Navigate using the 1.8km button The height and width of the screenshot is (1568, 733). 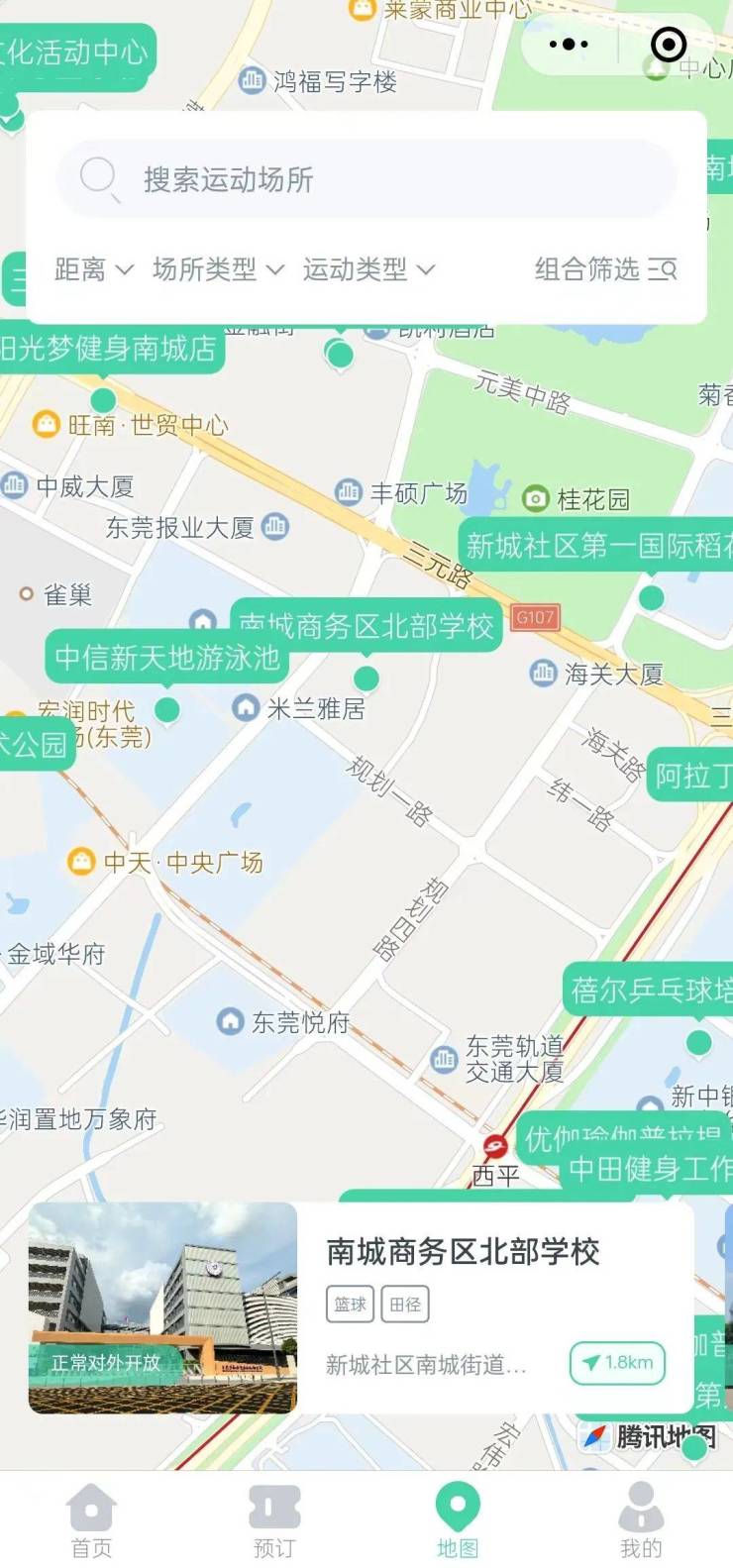coord(617,1363)
